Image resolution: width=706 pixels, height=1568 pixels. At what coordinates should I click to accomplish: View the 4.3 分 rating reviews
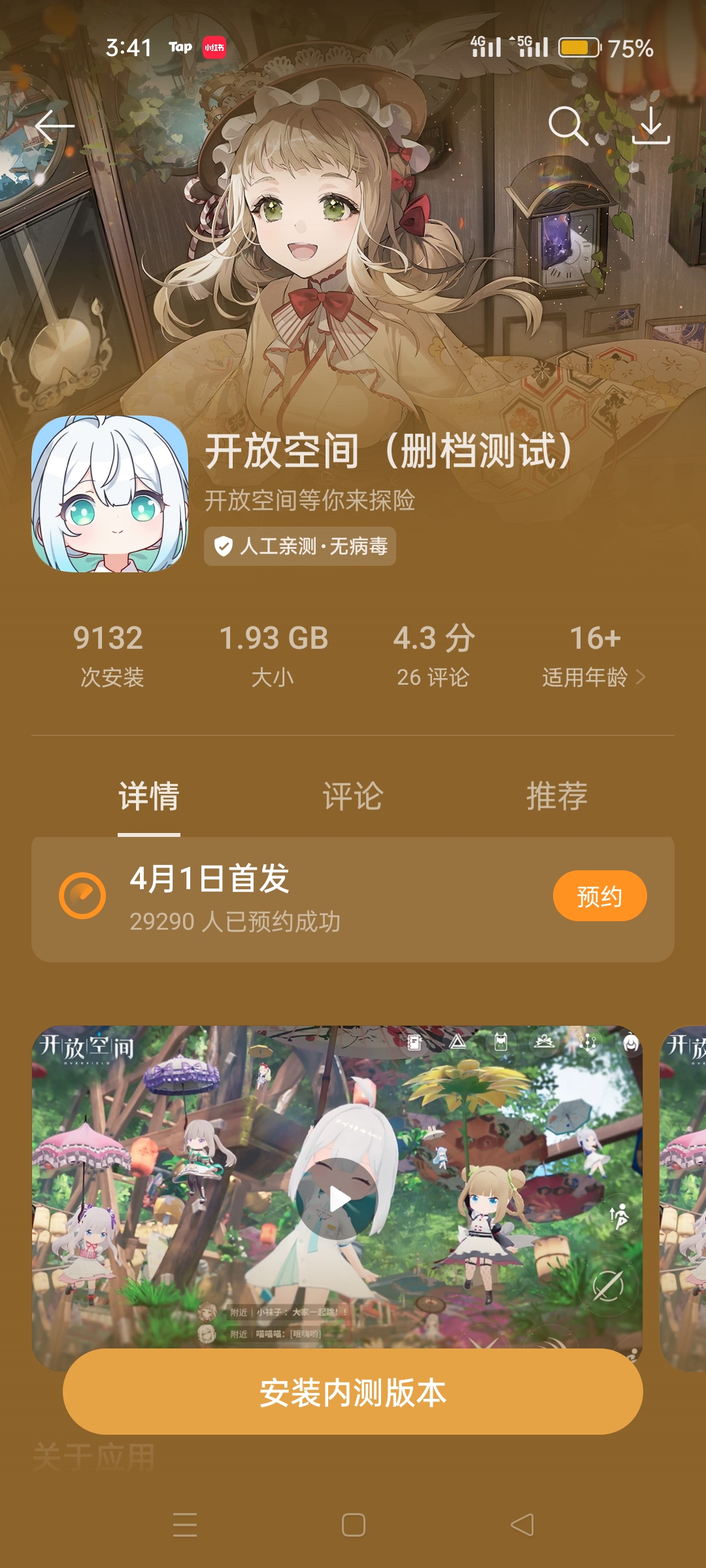(x=433, y=656)
